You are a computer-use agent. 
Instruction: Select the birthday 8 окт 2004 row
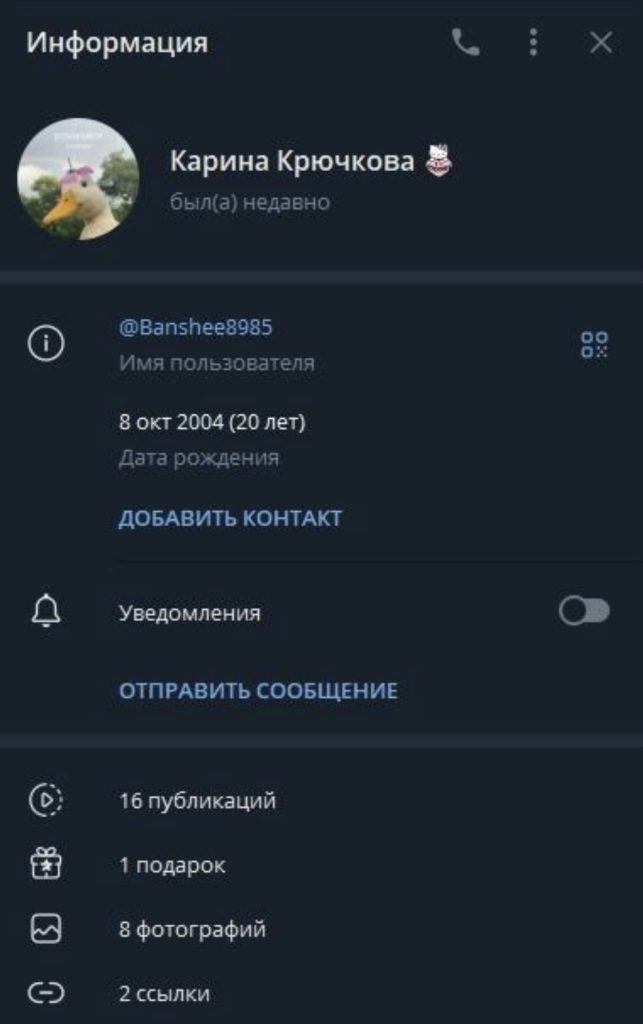coord(212,422)
